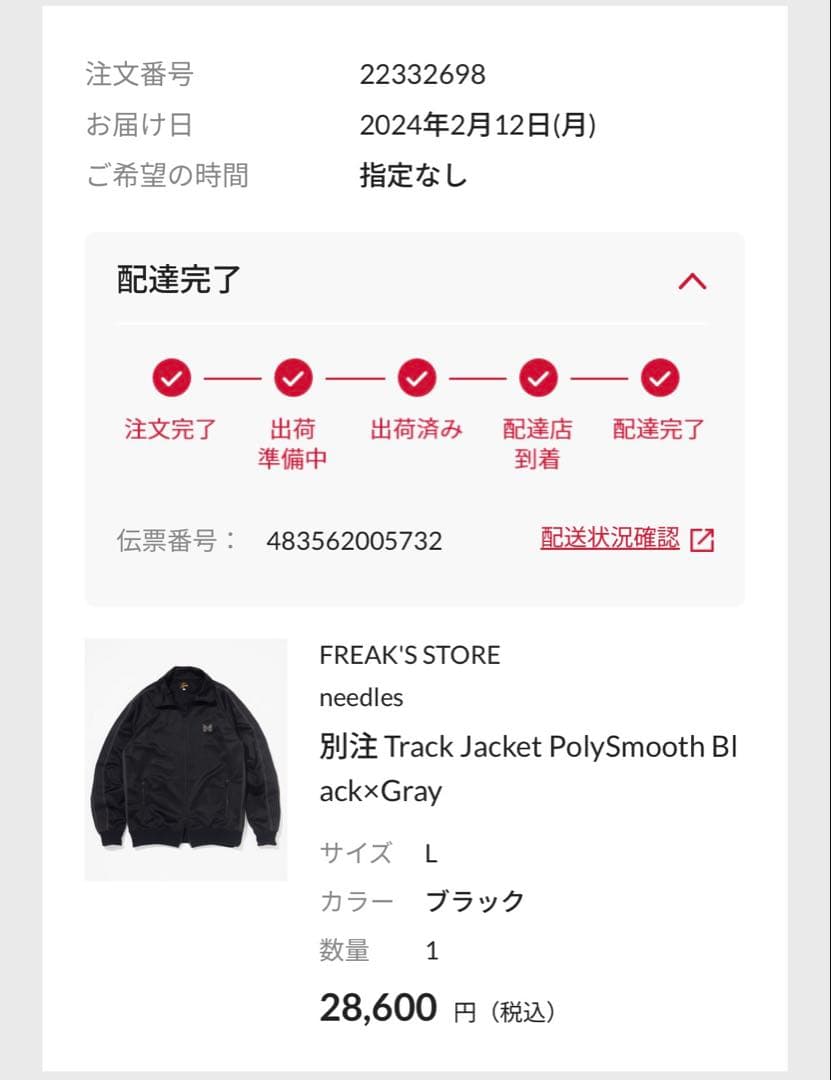Click the 配達完了 final checkmark icon

658,378
